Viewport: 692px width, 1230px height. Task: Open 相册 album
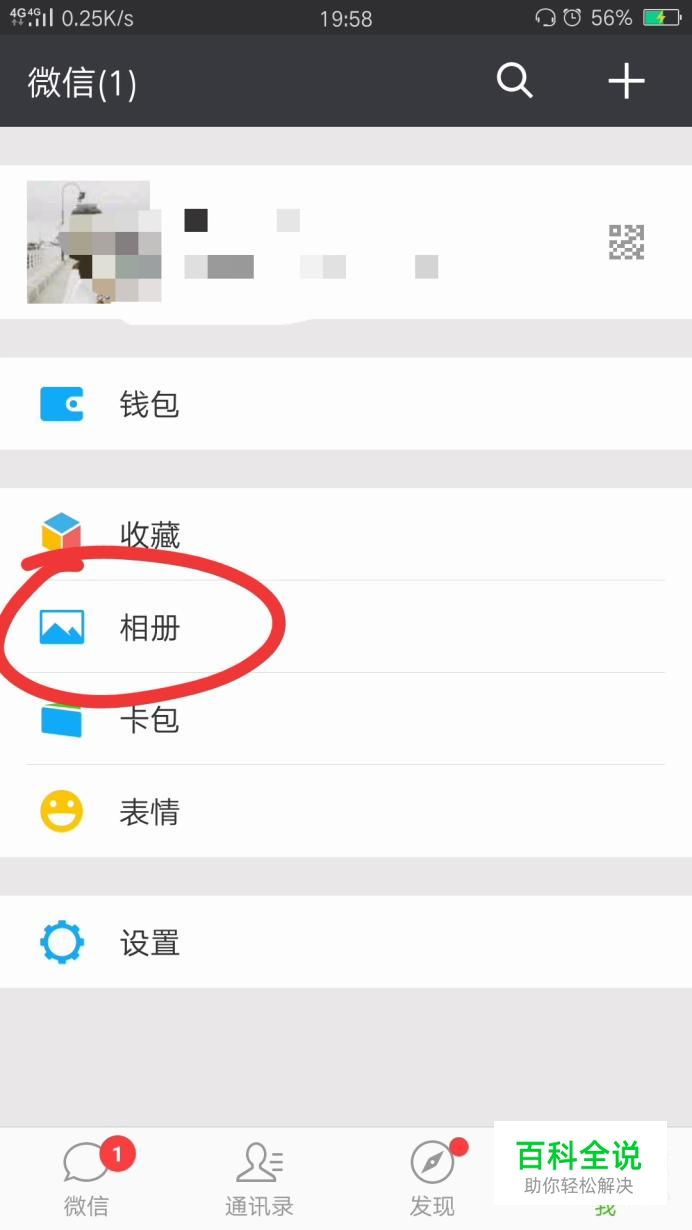[x=345, y=627]
